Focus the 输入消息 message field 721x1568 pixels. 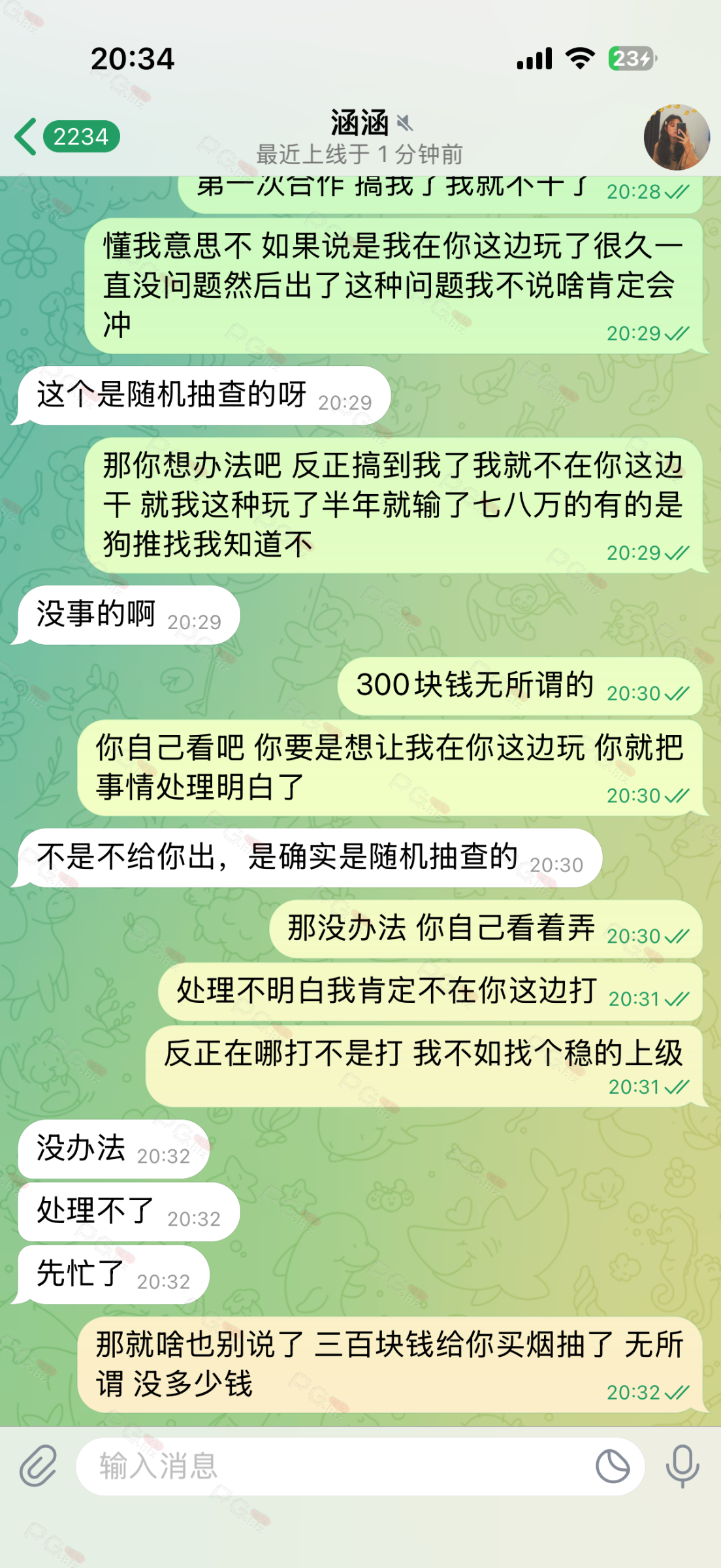click(x=327, y=1467)
